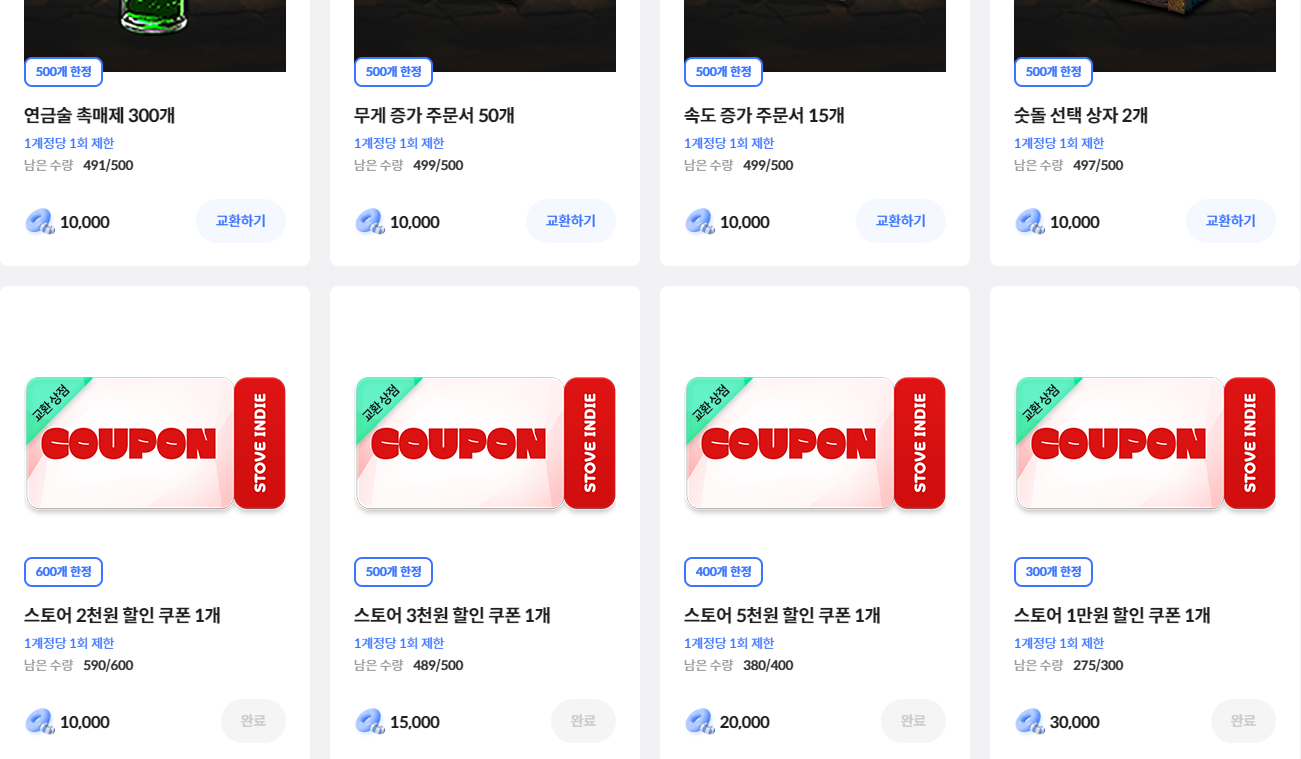Viewport: 1301px width, 759px height.
Task: Tap 완료 button on 2천원 coupon
Action: tap(253, 721)
